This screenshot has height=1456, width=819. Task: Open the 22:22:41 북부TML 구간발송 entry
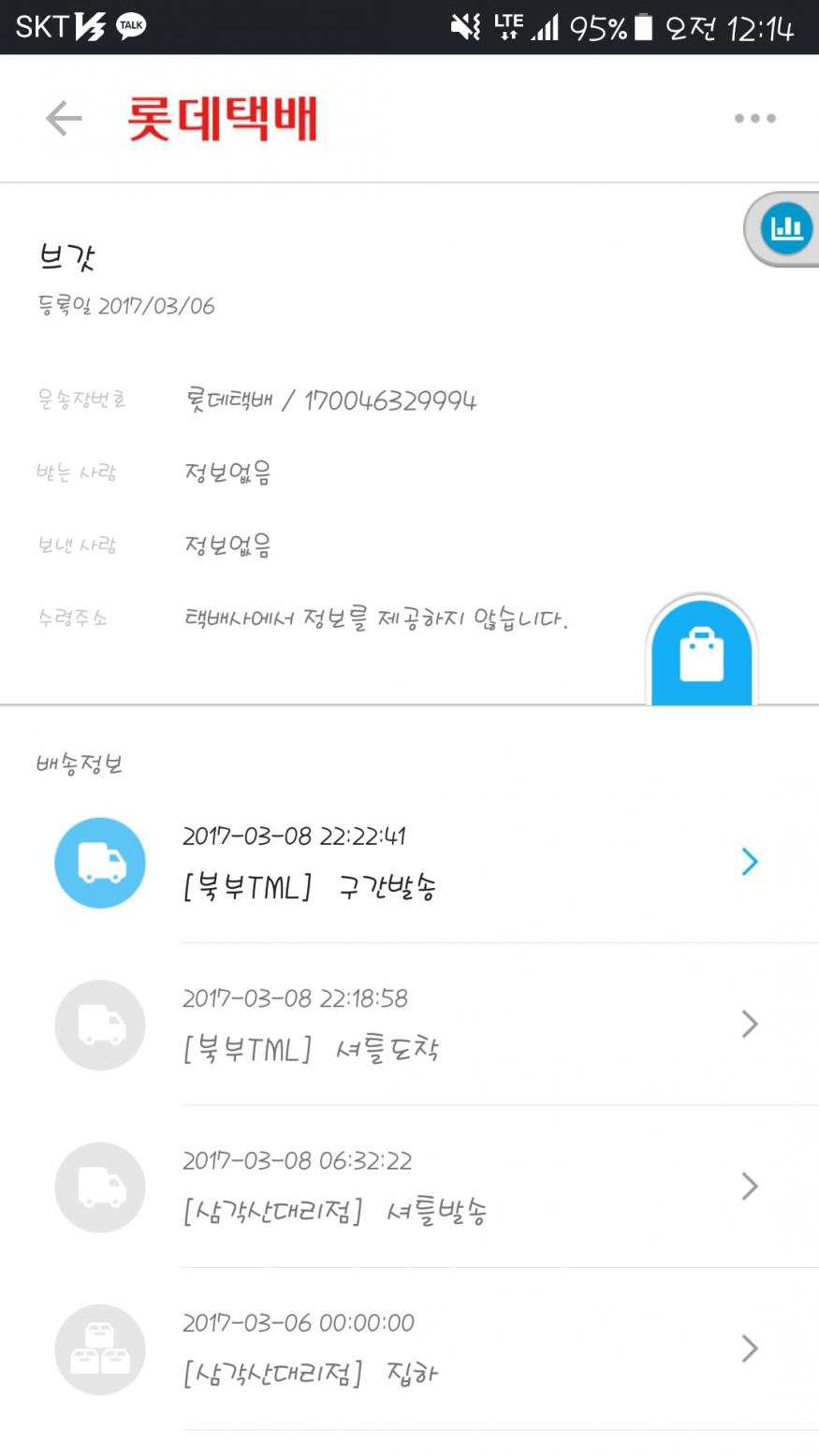468,863
